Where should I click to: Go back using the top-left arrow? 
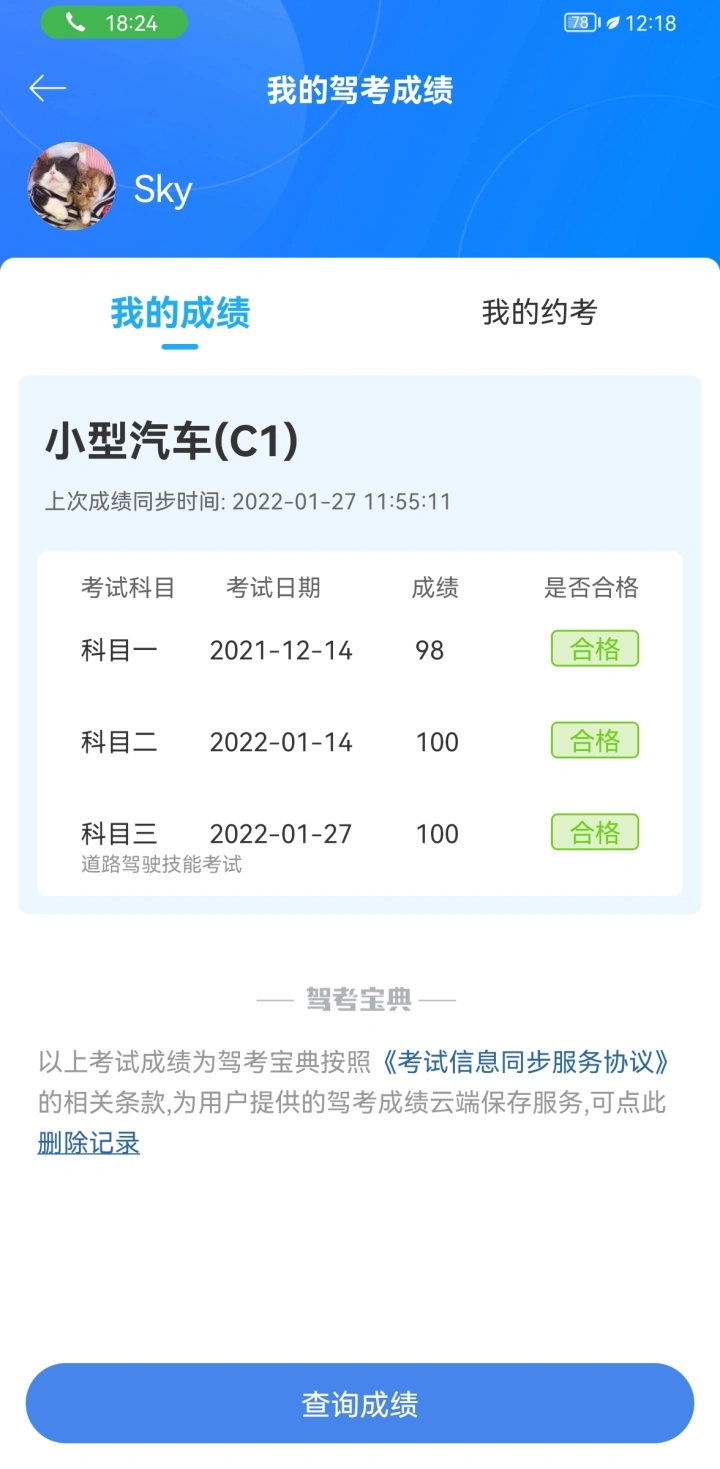47,89
